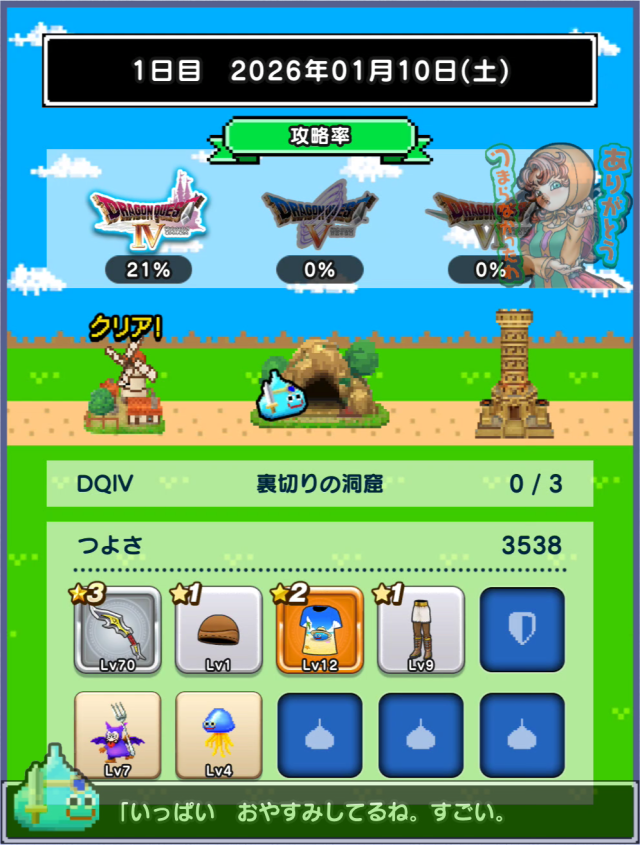Tap the Lv12 shirt armor slot

pos(319,630)
